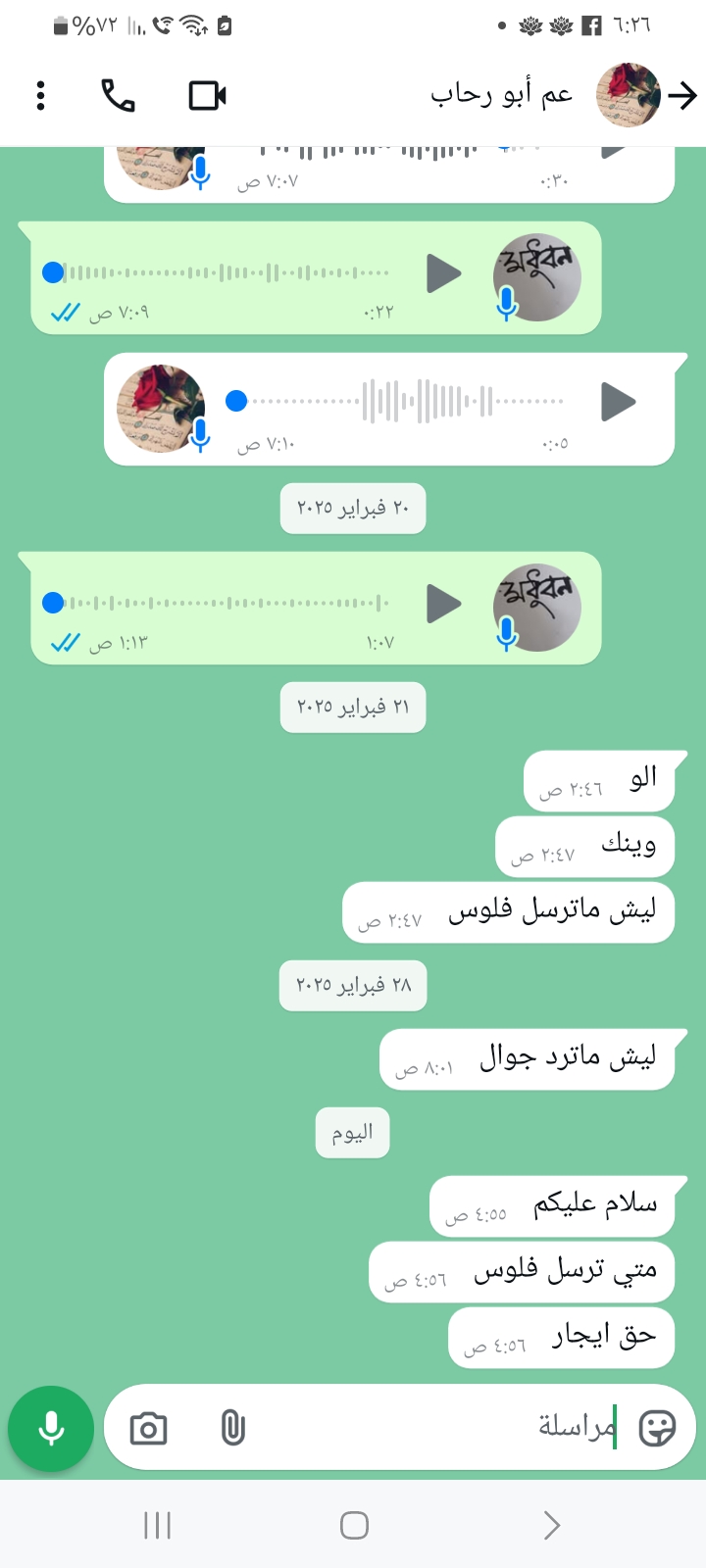
Task: Play the 0:22 voice message
Action: (x=443, y=273)
